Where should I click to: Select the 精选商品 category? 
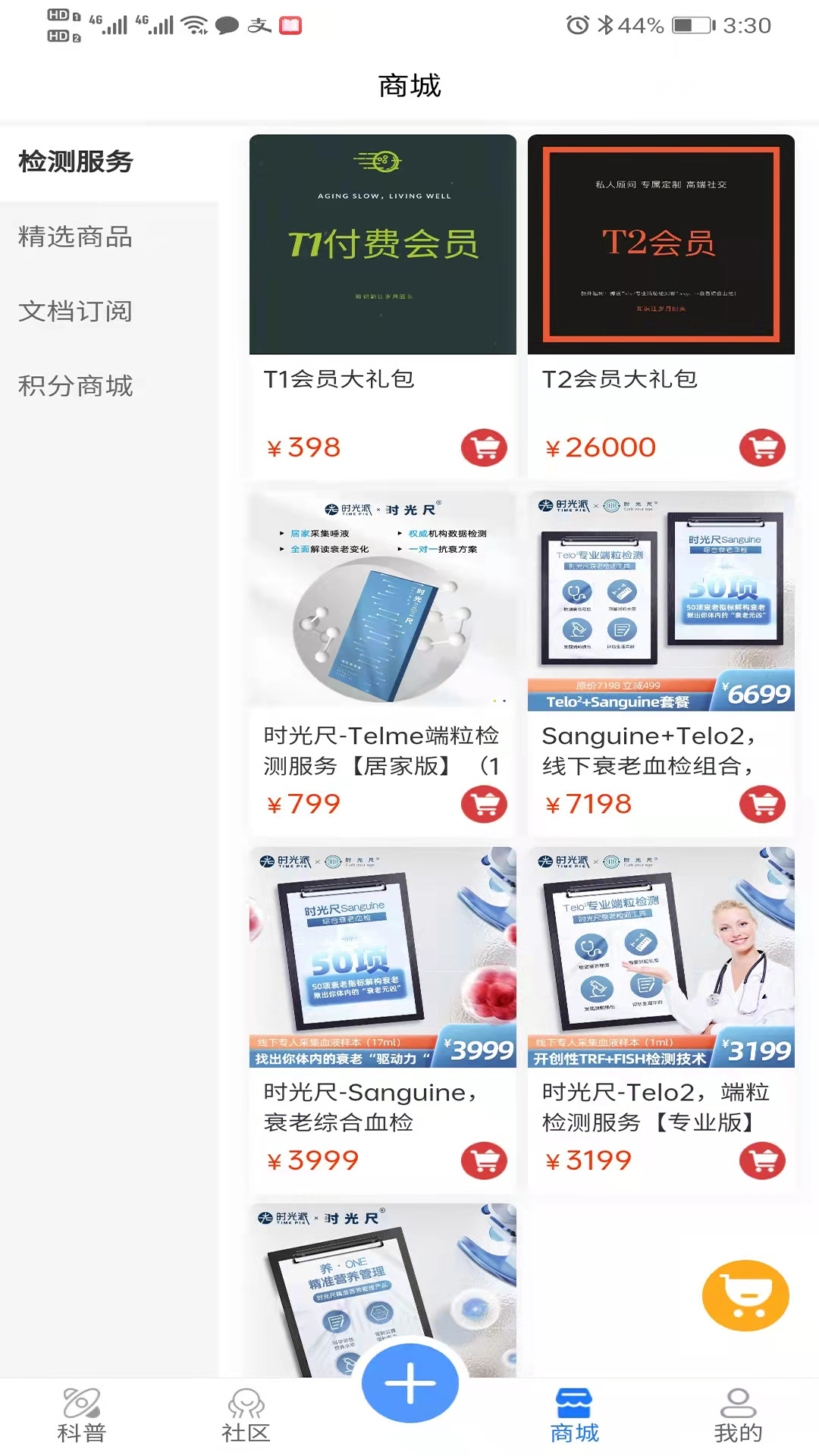(x=76, y=237)
